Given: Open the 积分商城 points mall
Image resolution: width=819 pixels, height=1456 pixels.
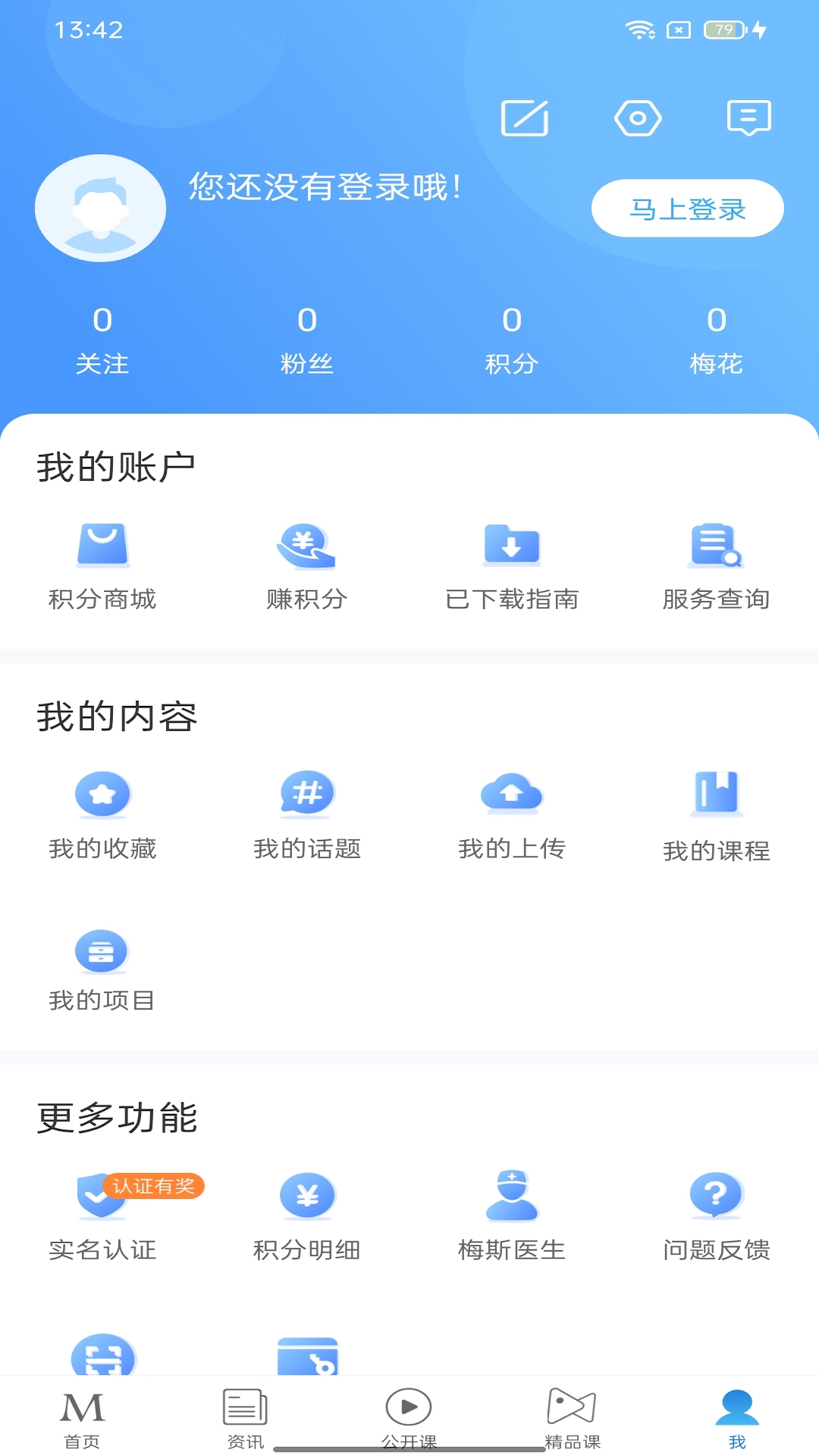Looking at the screenshot, I should [101, 565].
